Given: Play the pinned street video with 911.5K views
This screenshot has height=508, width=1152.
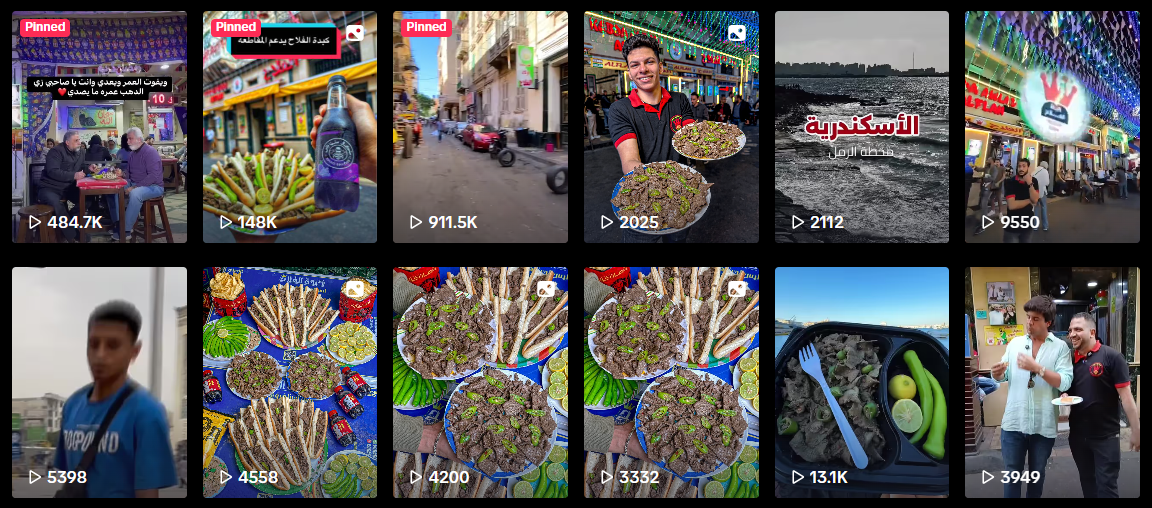Looking at the screenshot, I should tap(480, 127).
